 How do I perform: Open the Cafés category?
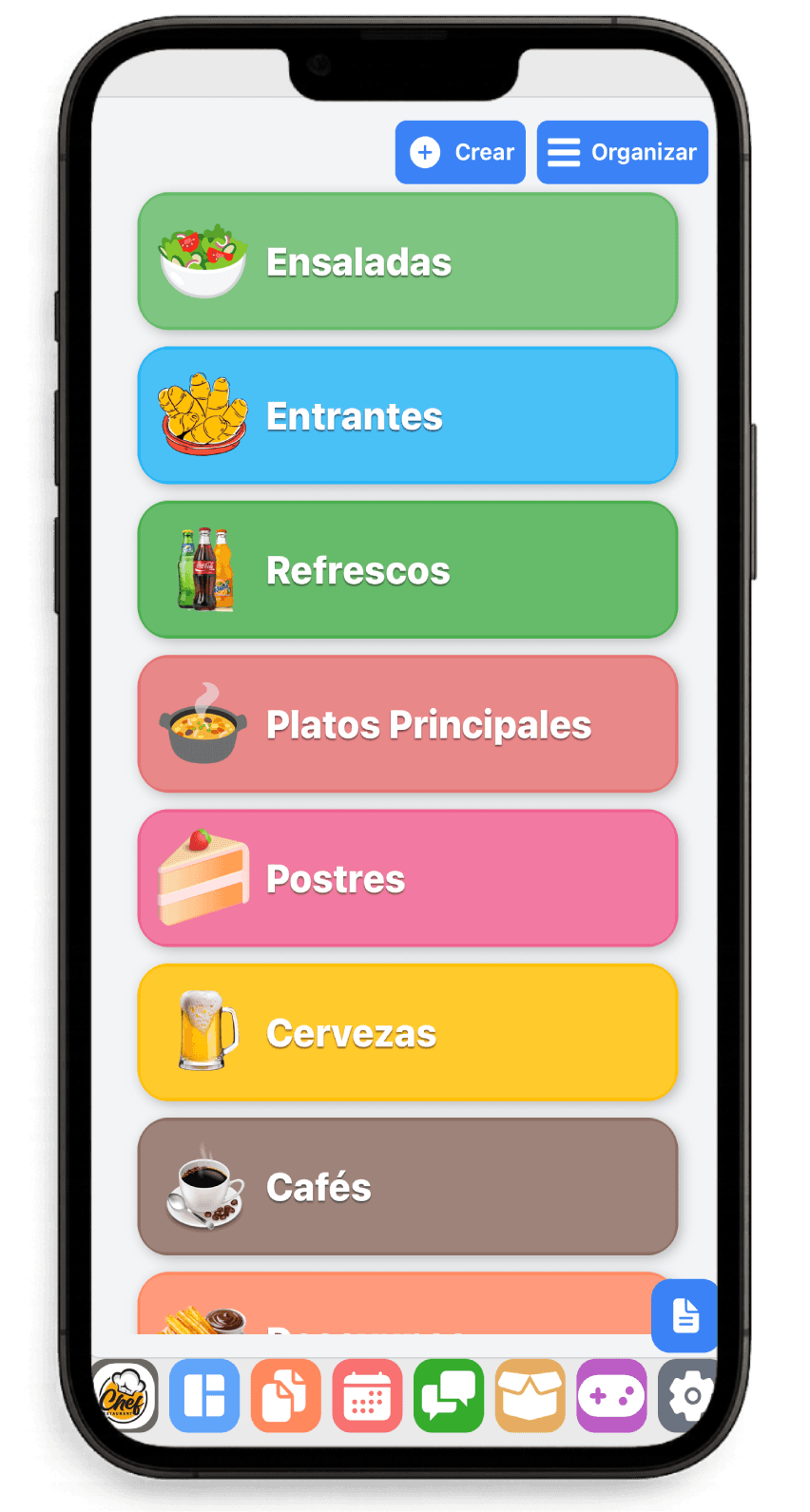[x=407, y=1186]
